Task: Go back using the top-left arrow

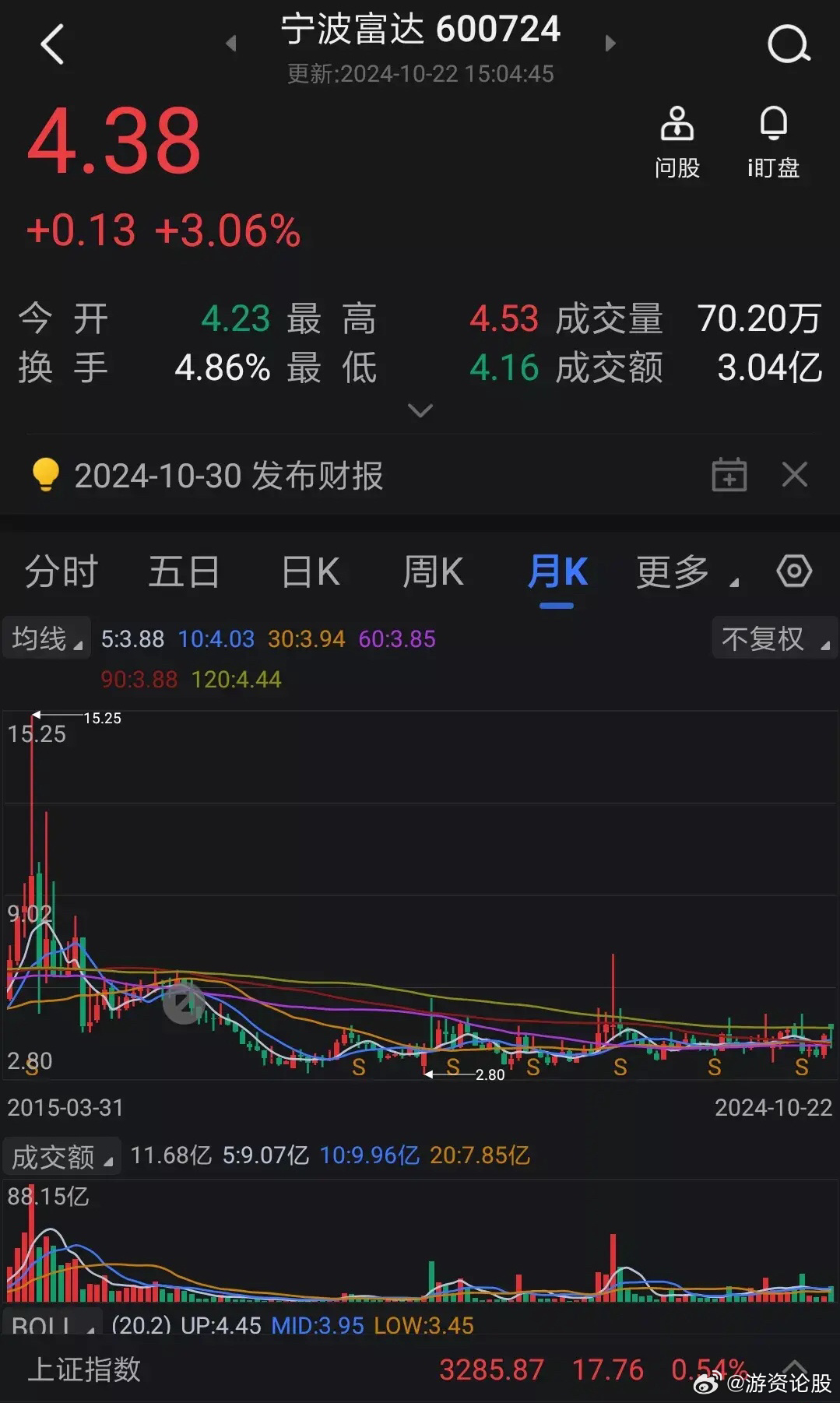Action: (x=51, y=44)
